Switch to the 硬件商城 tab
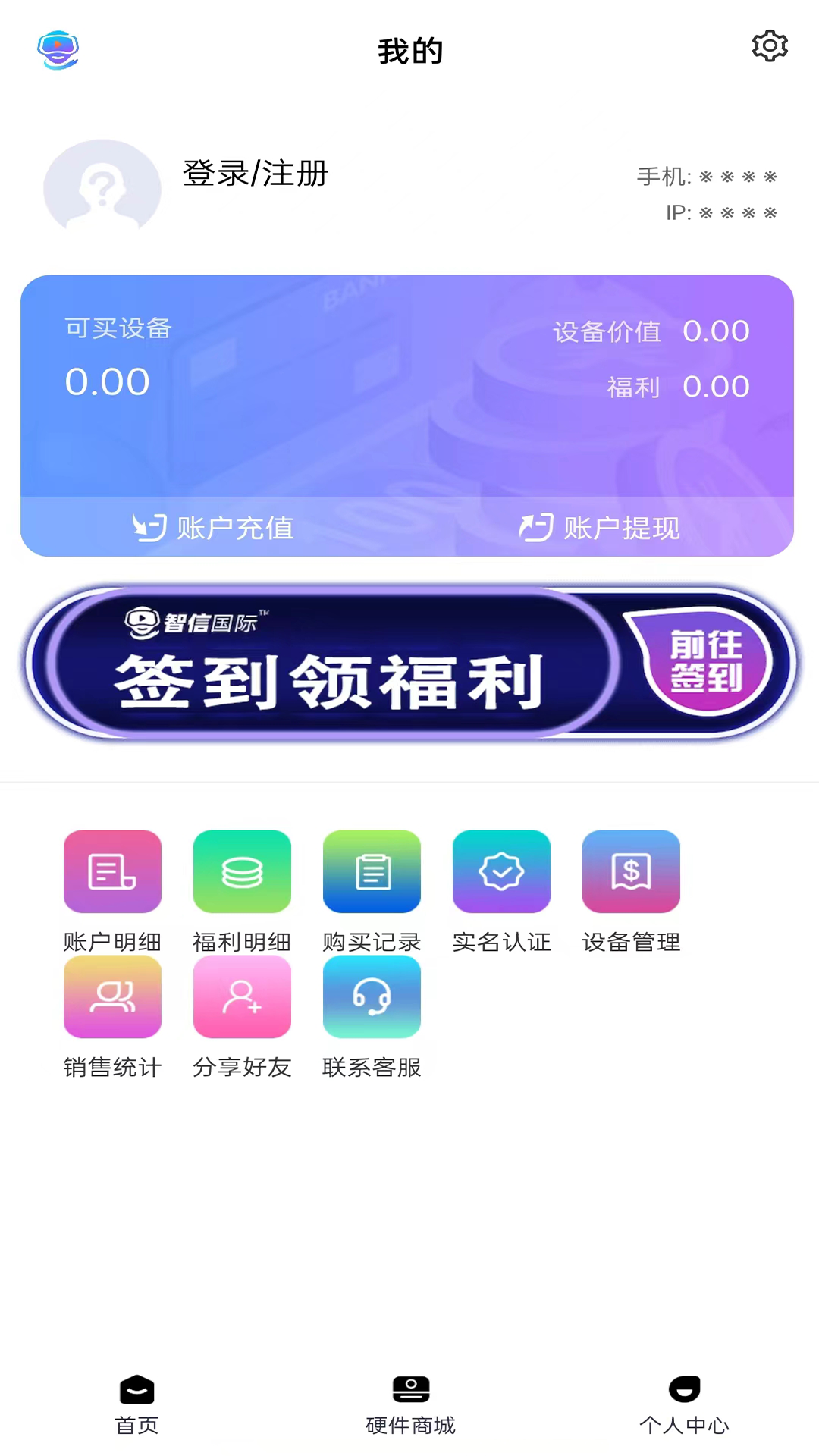The height and width of the screenshot is (1456, 819). [410, 1404]
